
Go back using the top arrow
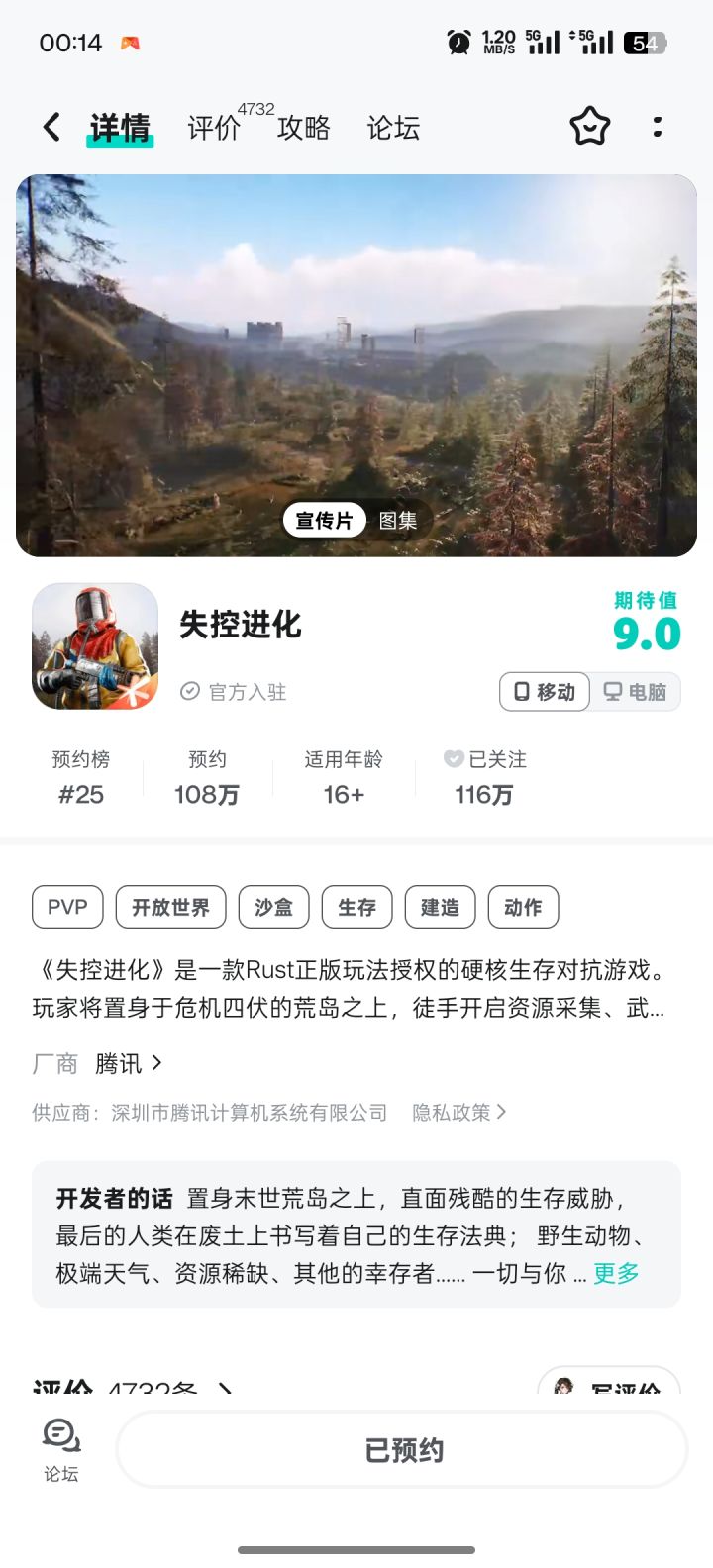coord(52,127)
